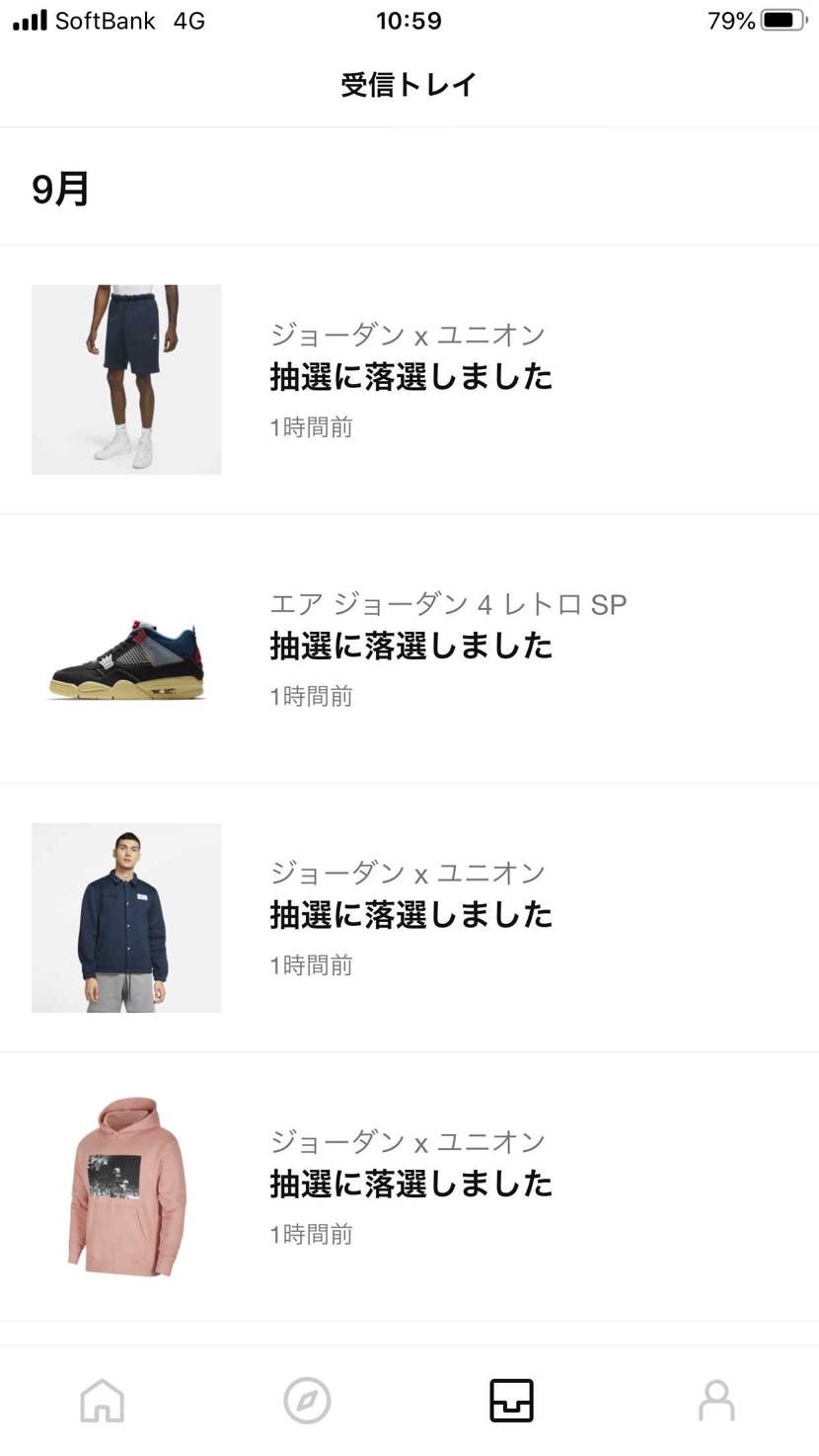The height and width of the screenshot is (1456, 819).
Task: Select the Discover compass icon
Action: (x=307, y=1400)
